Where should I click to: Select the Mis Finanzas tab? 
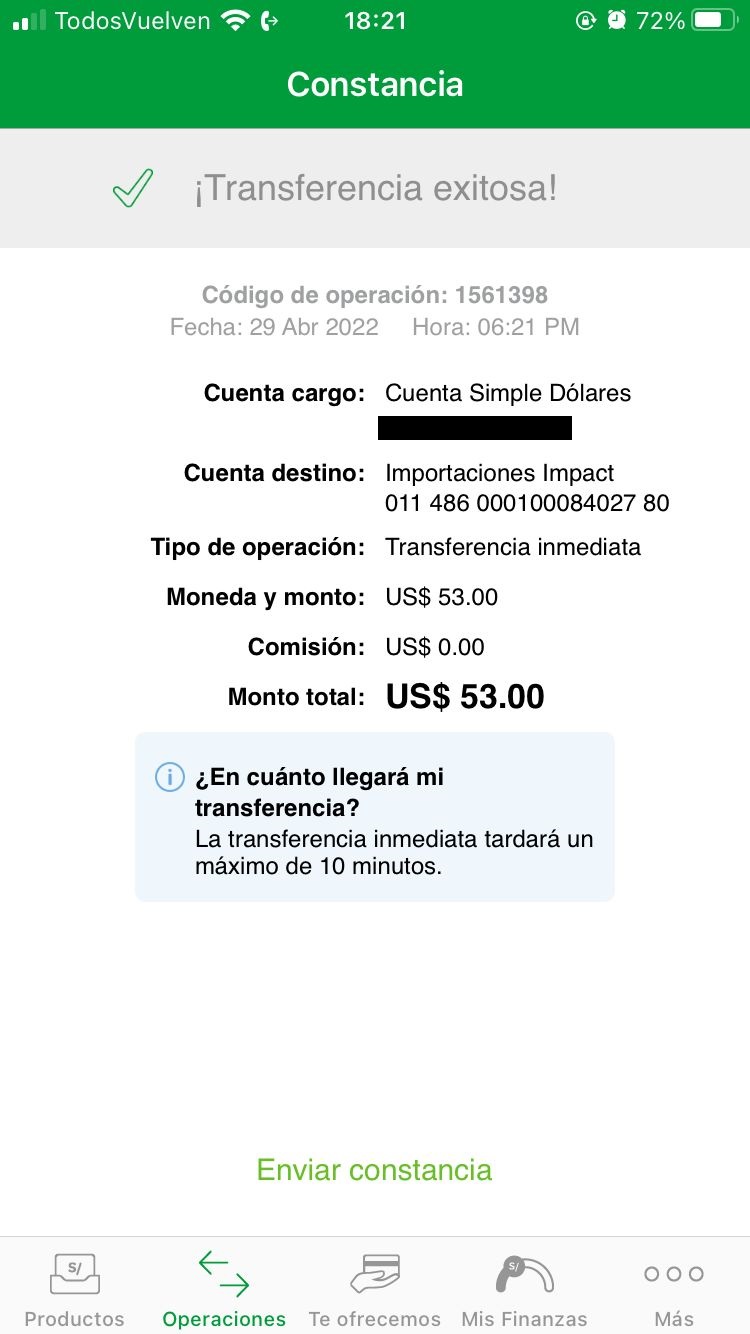click(x=524, y=1287)
